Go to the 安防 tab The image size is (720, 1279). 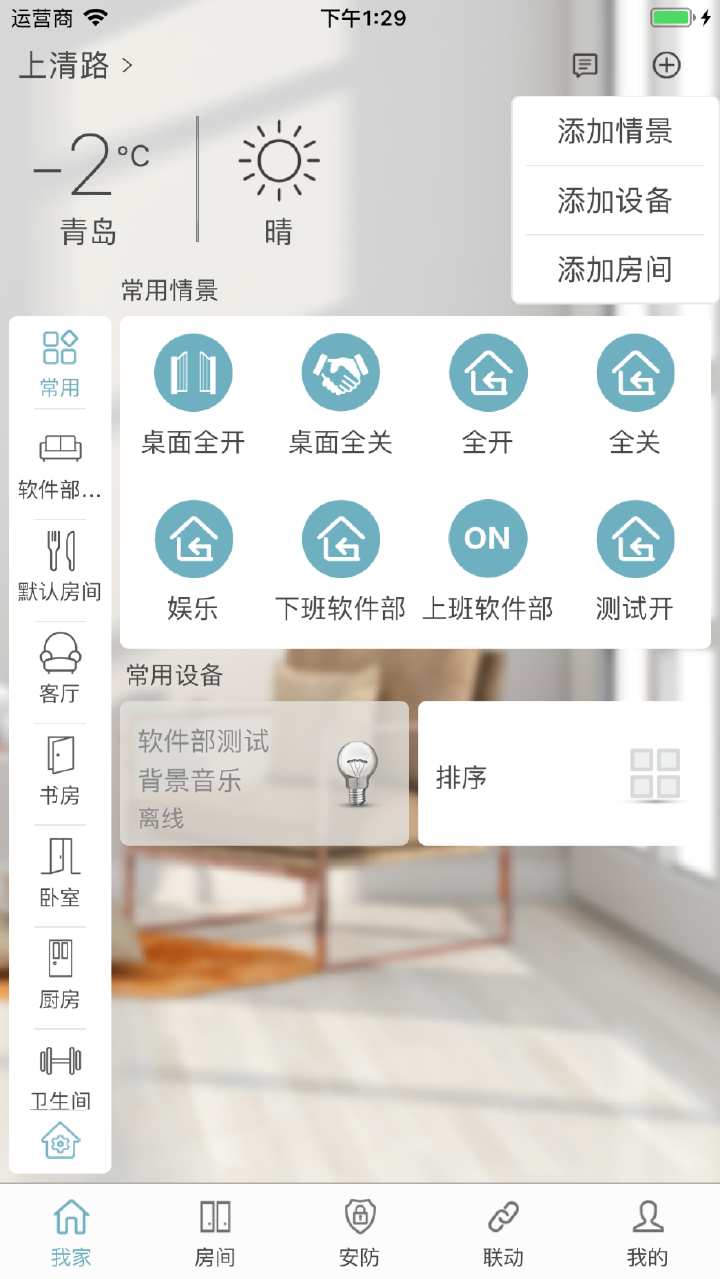click(x=359, y=1232)
